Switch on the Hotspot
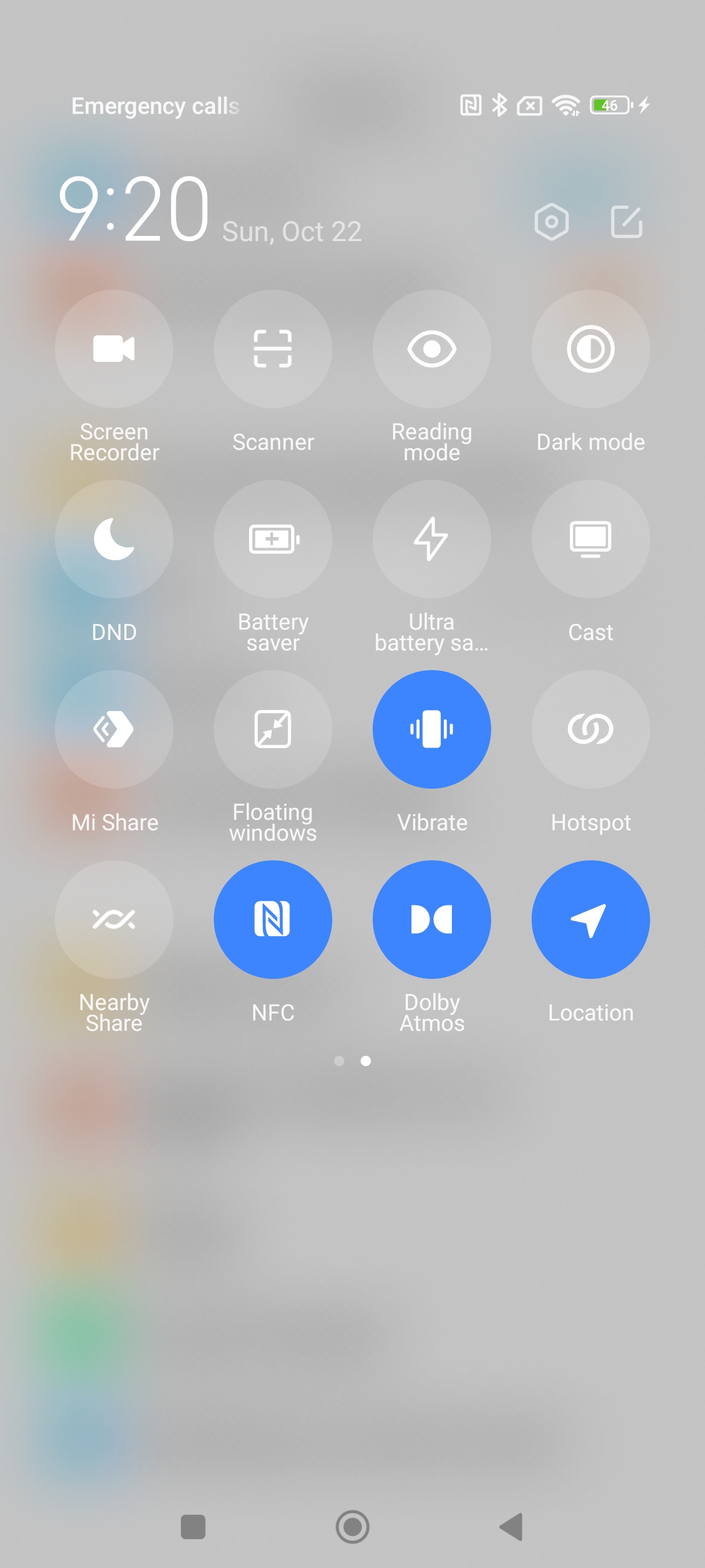The image size is (705, 1568). tap(590, 728)
